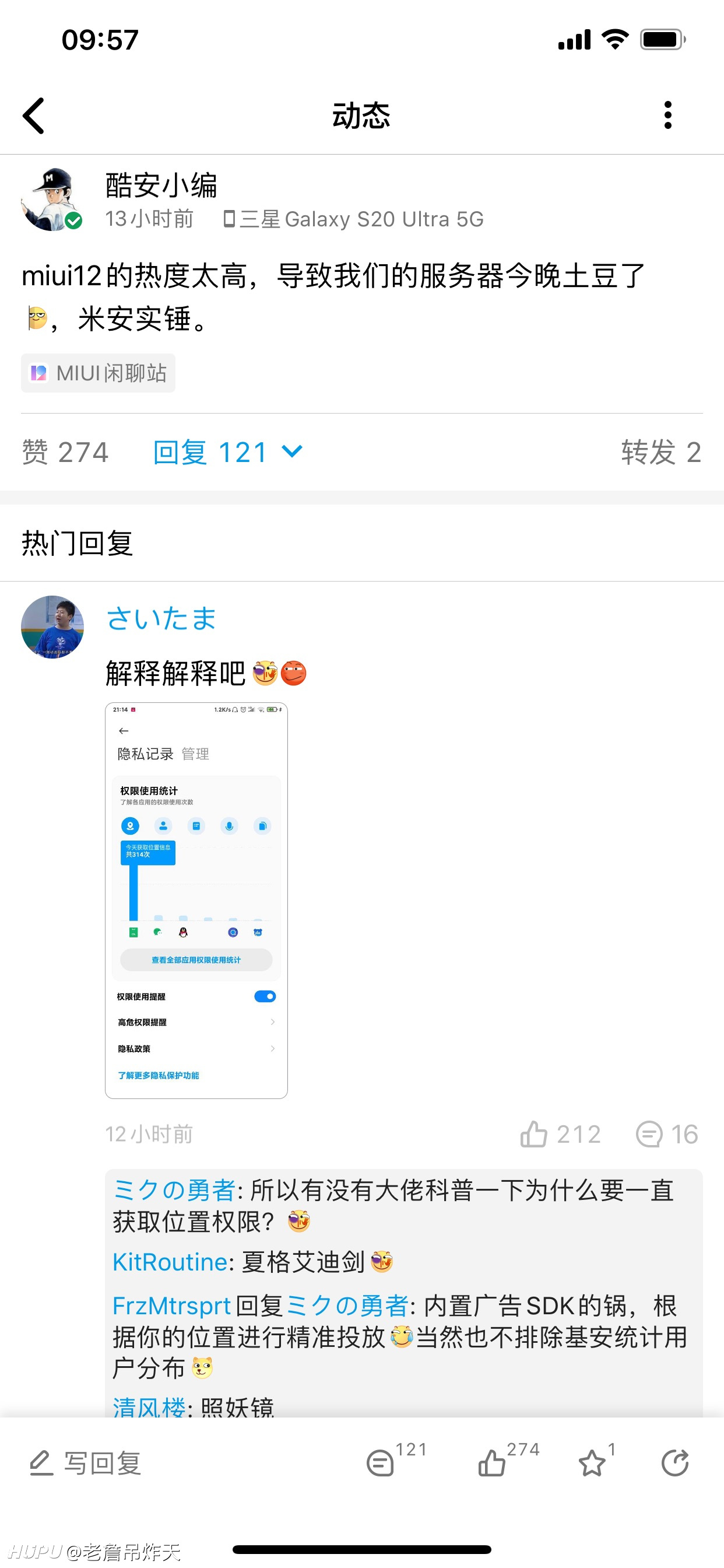Viewport: 724px width, 1568px height.
Task: Open 酷安小编's profile avatar
Action: [x=52, y=199]
